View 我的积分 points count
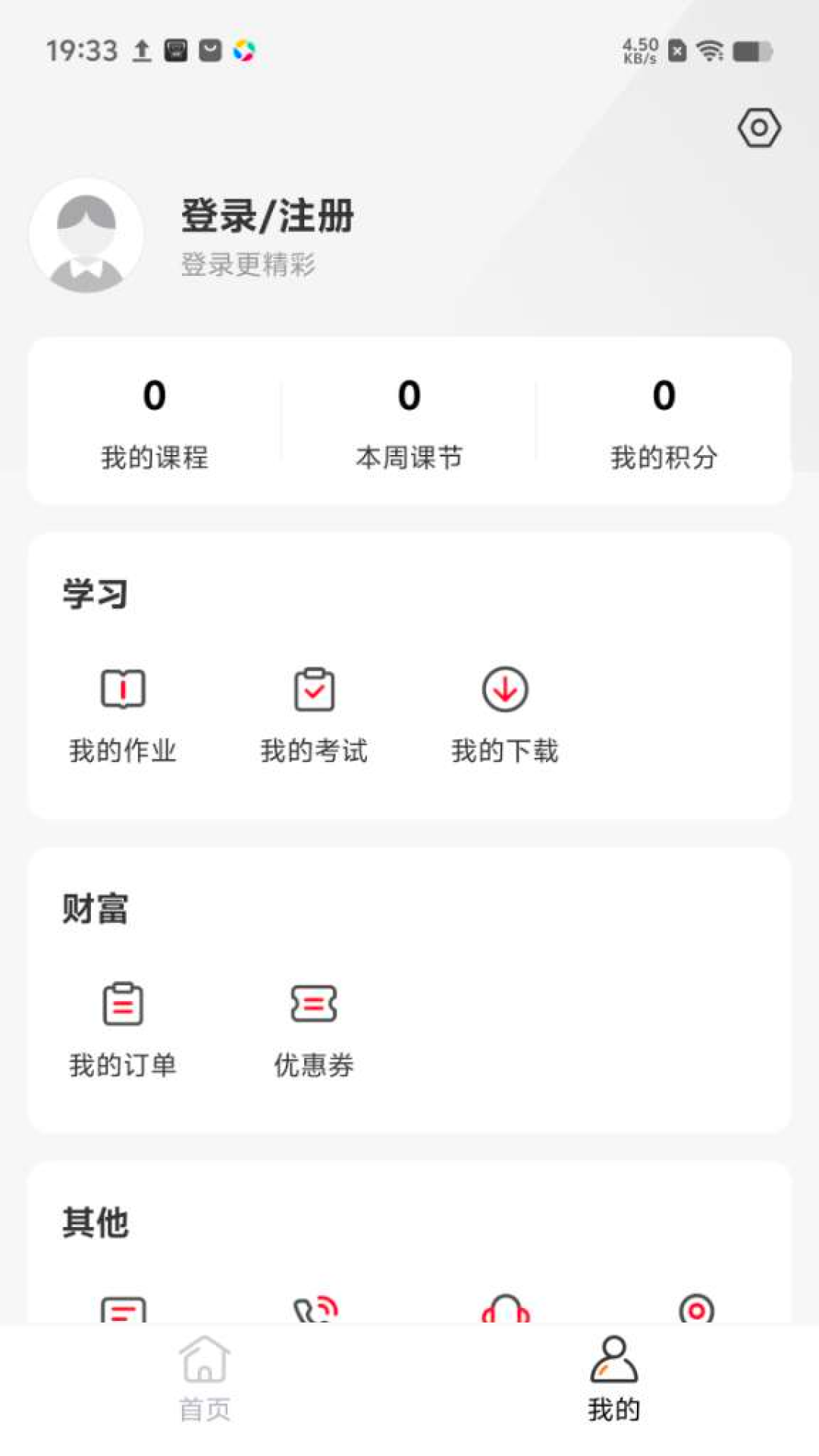 click(x=665, y=425)
